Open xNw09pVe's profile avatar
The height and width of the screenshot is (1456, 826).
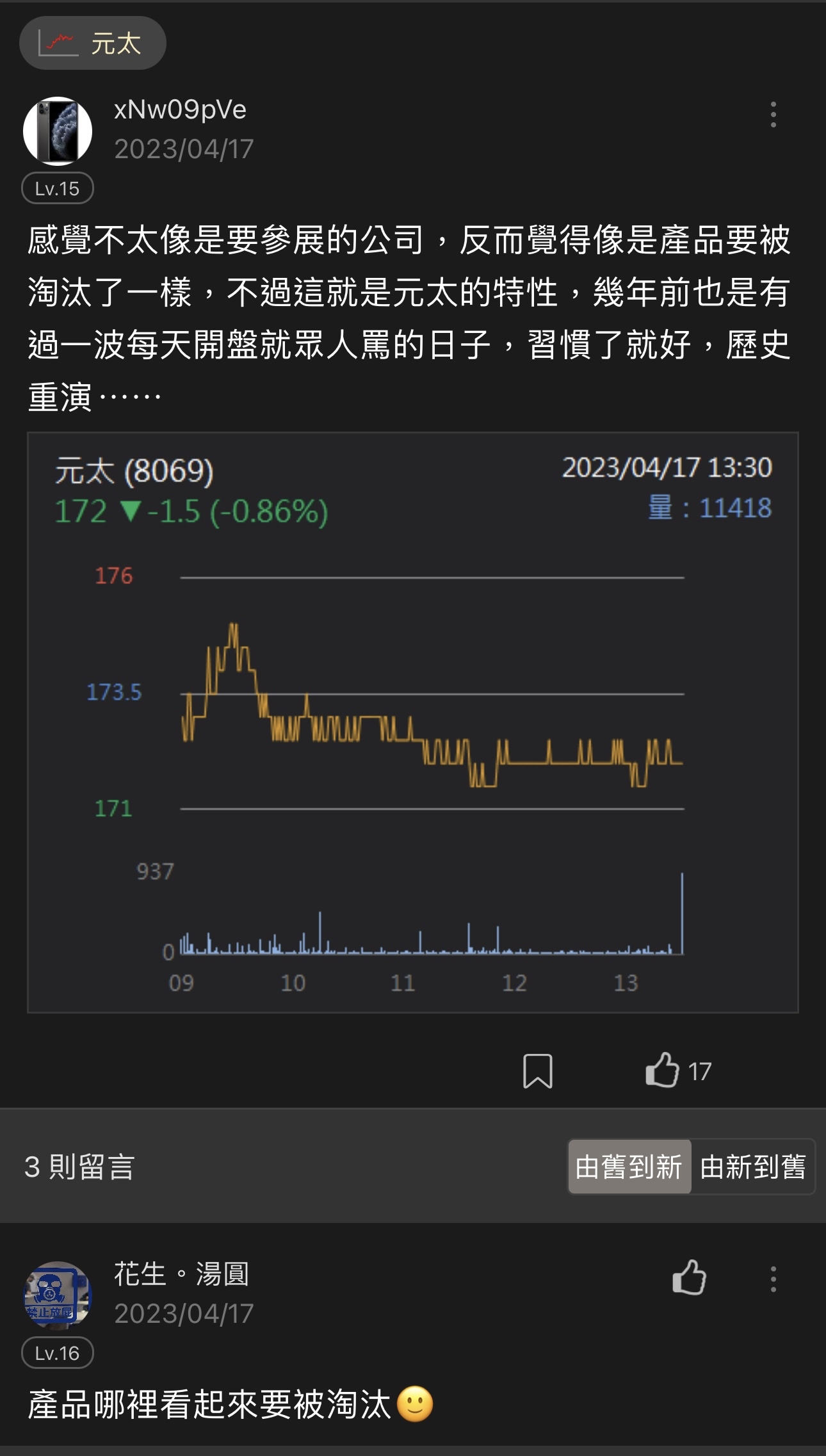58,131
